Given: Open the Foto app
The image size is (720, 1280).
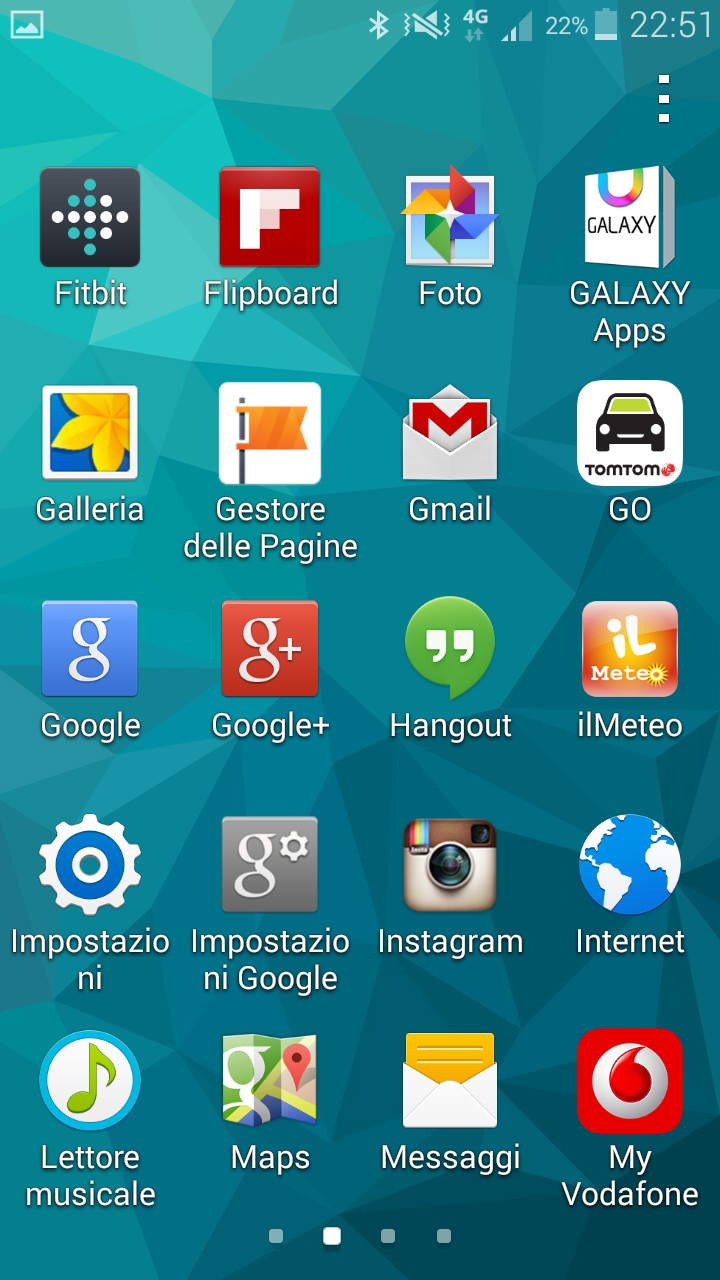Looking at the screenshot, I should tap(450, 218).
